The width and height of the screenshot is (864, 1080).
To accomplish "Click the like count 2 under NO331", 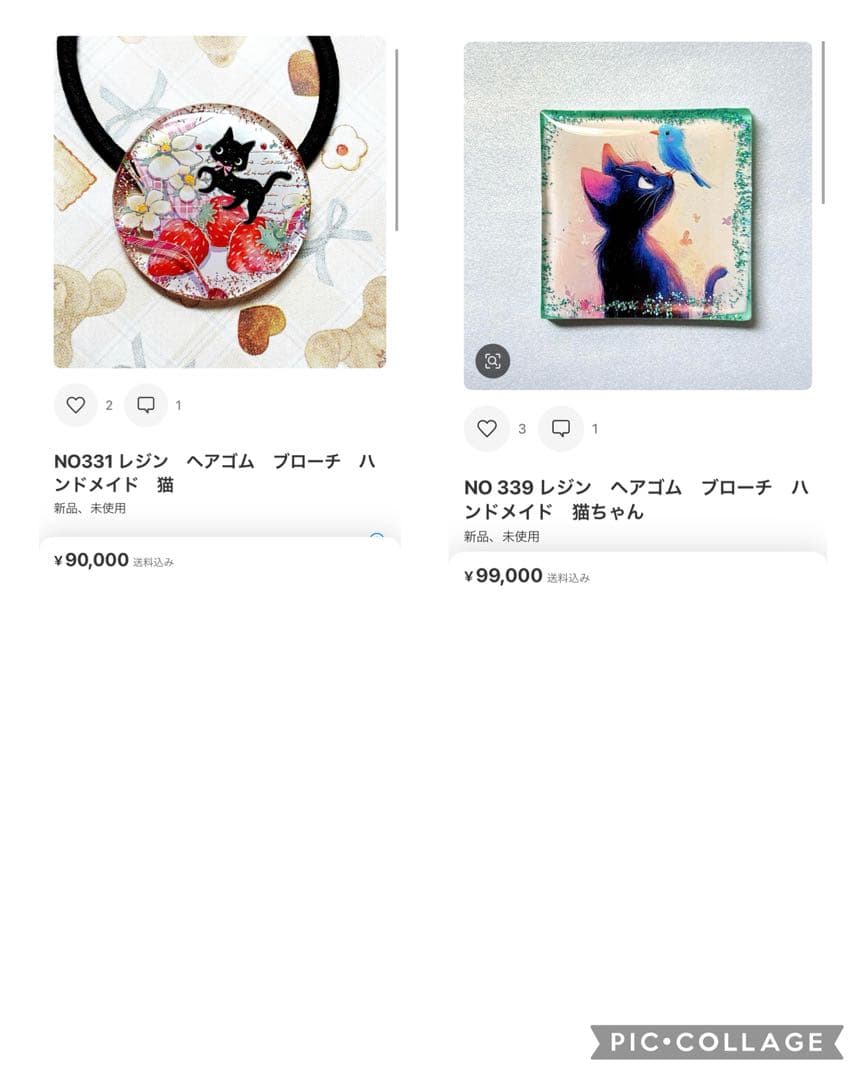I will pos(108,406).
